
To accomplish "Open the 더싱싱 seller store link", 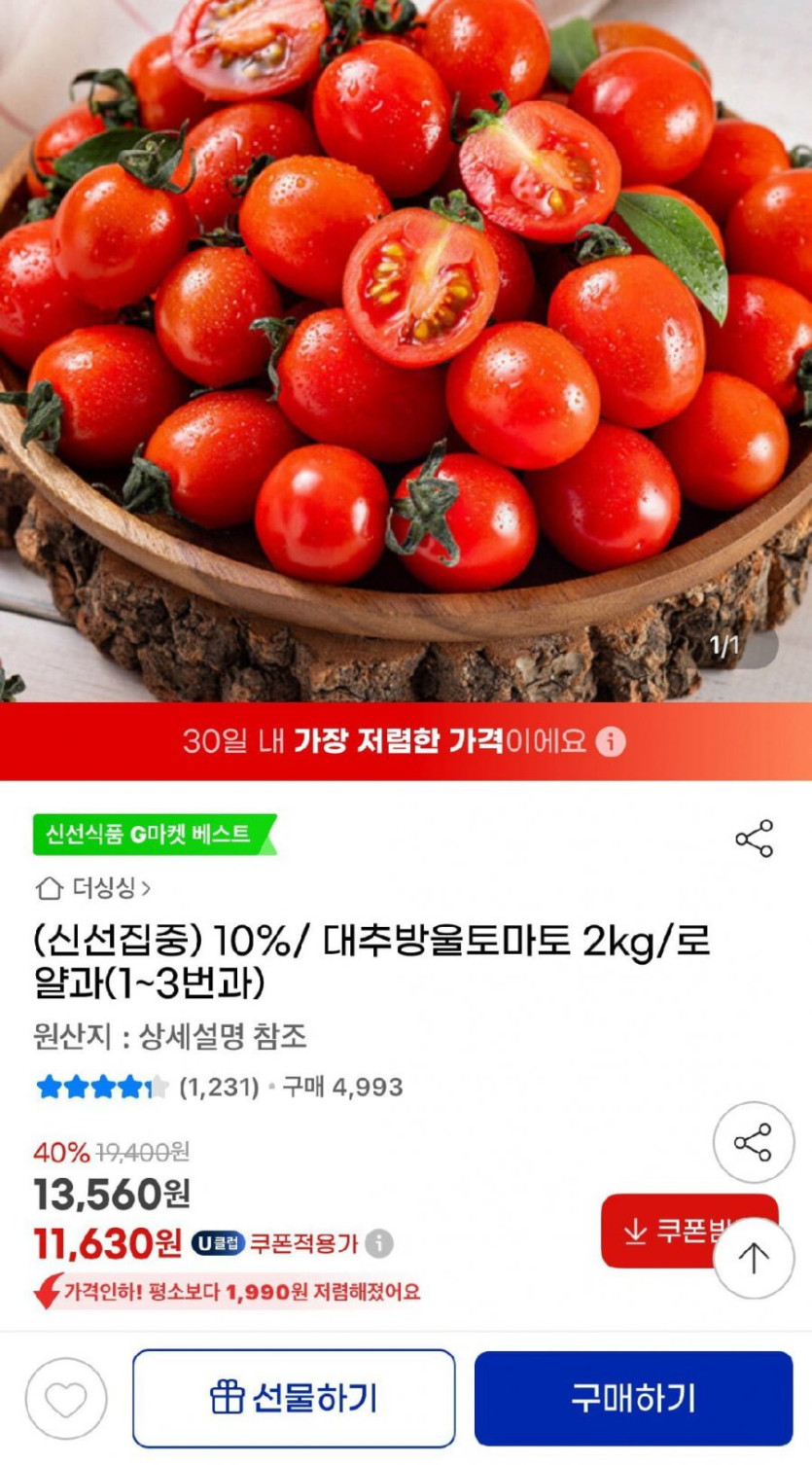I will pos(93,888).
